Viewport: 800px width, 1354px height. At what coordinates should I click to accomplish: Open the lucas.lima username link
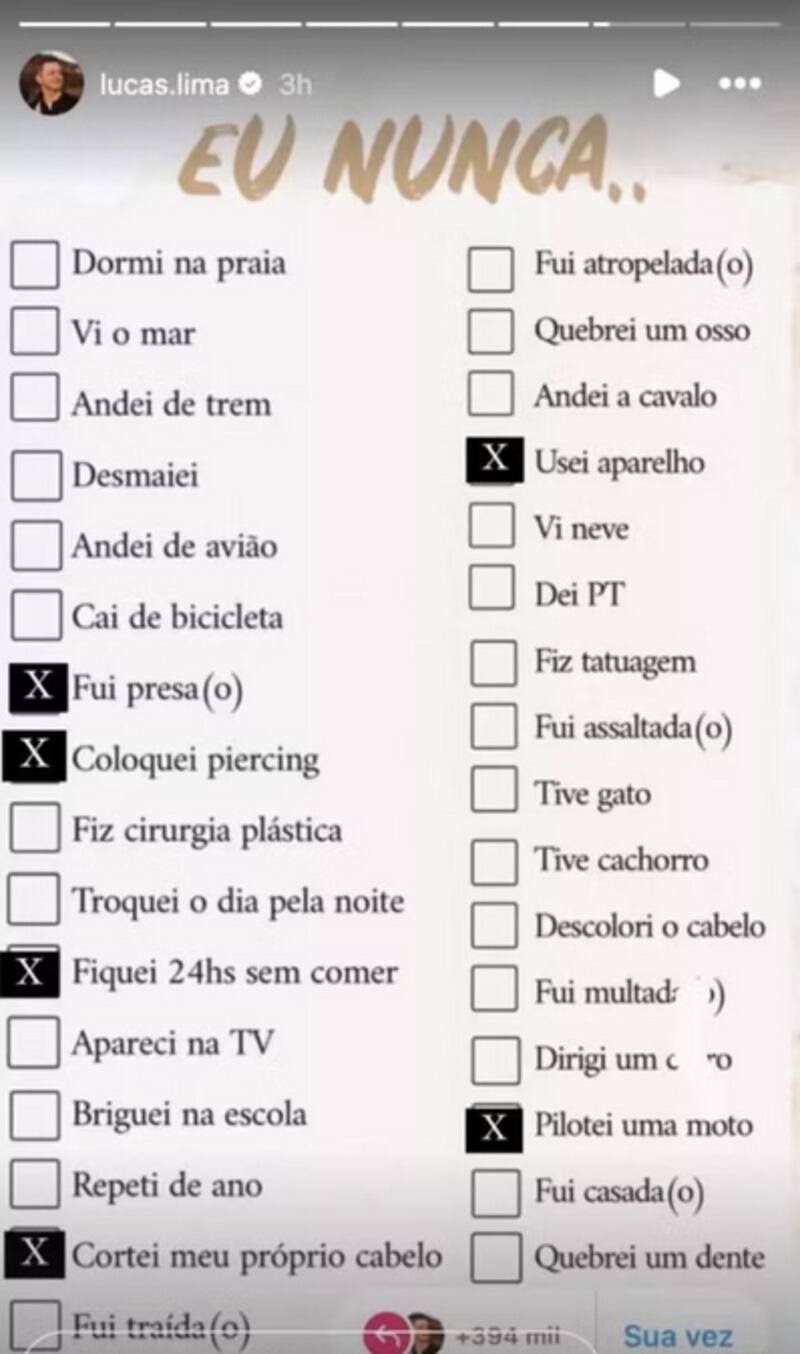(164, 85)
